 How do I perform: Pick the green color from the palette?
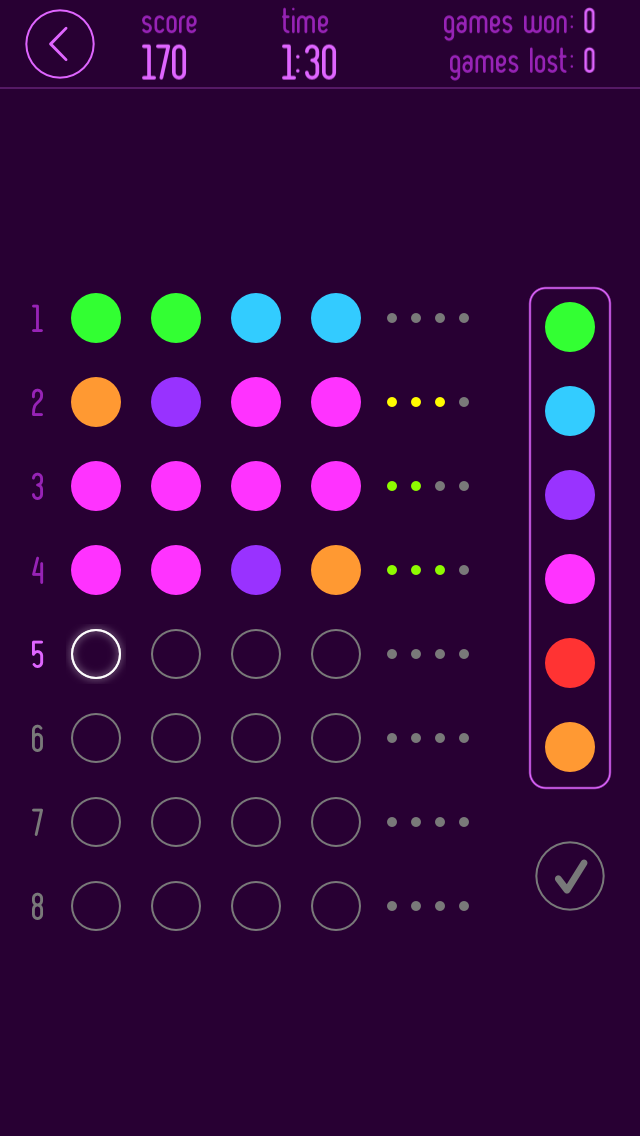(570, 327)
